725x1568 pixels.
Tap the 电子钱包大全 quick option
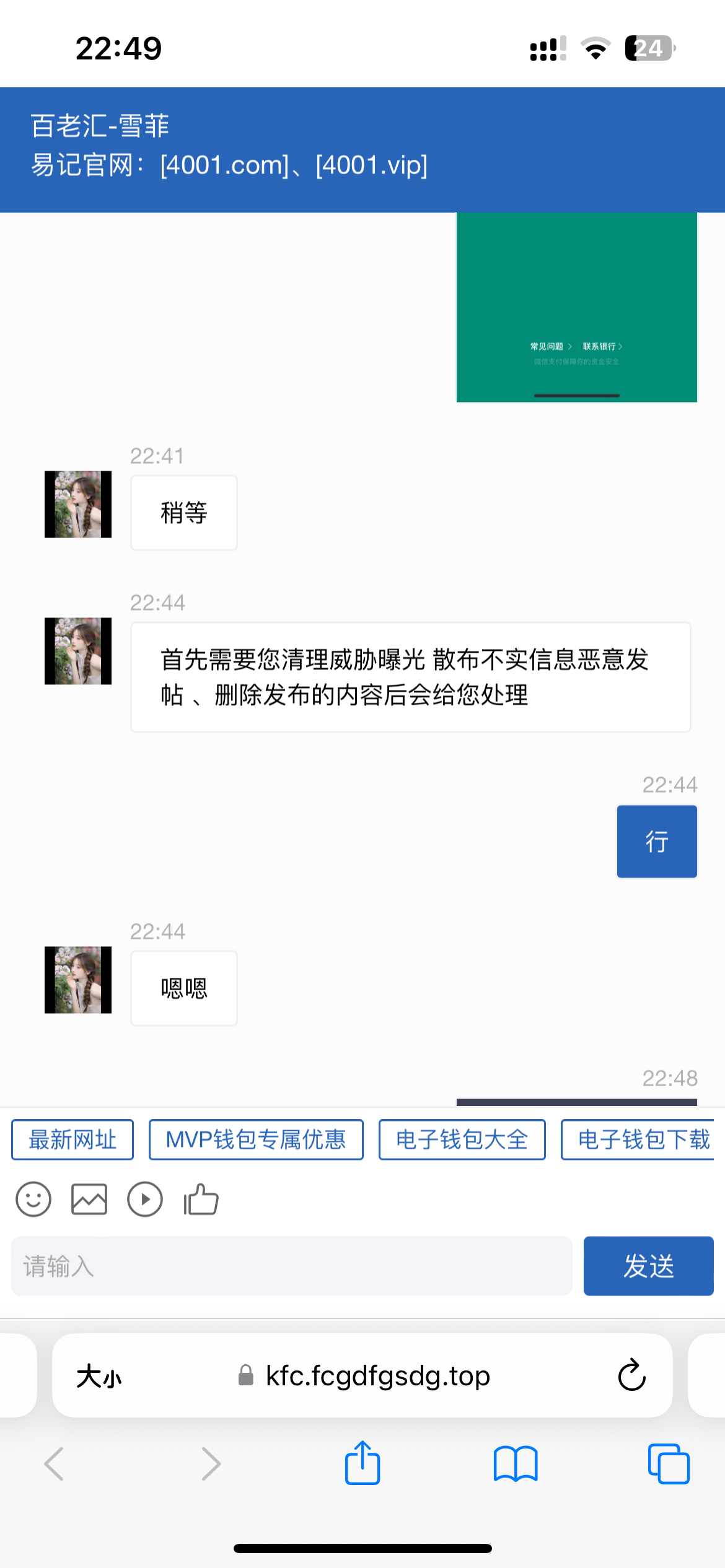pos(462,1138)
